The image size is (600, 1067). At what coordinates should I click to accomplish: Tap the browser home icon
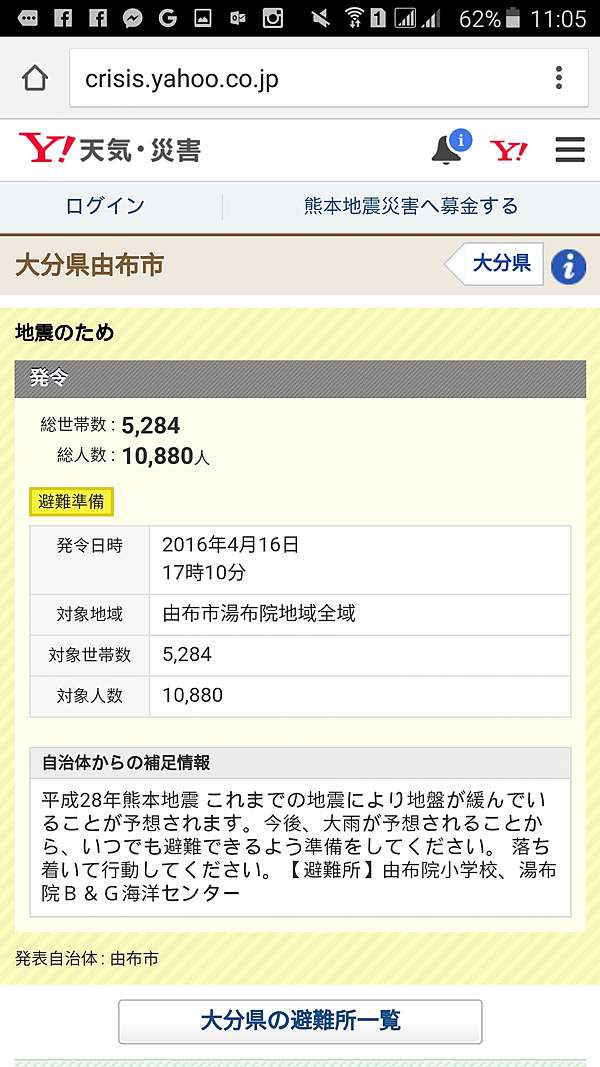pos(35,78)
